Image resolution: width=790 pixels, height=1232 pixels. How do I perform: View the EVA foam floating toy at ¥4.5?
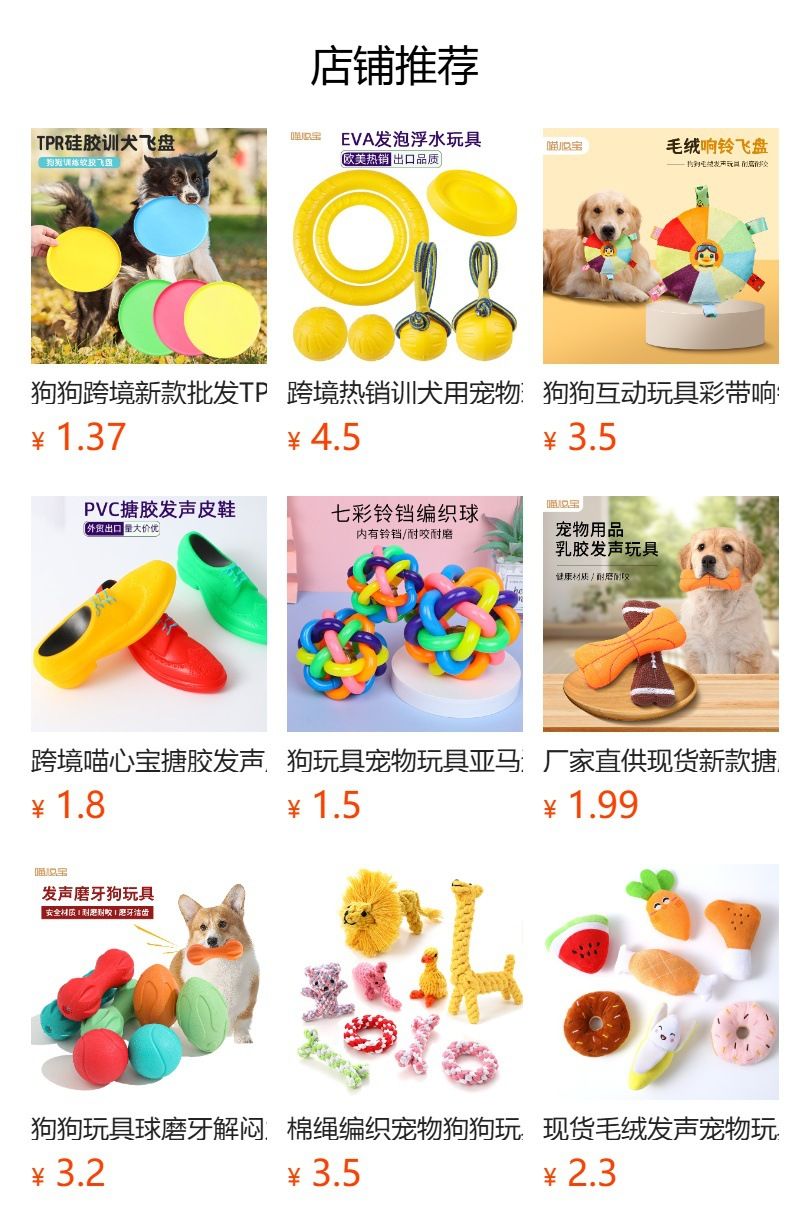405,246
